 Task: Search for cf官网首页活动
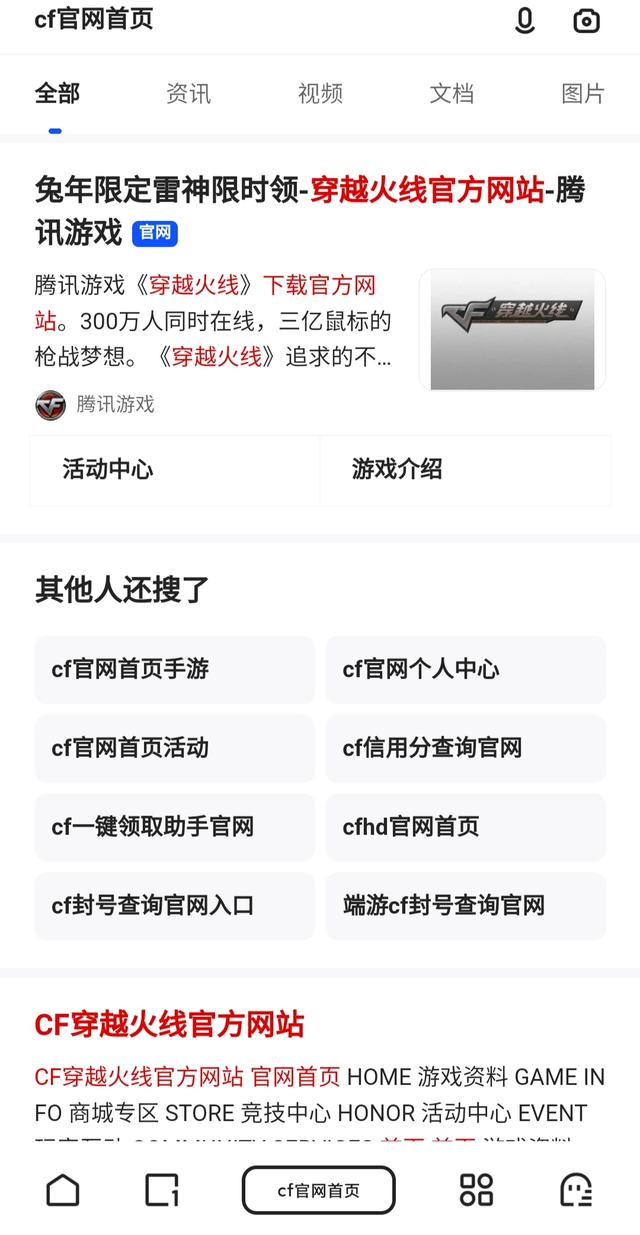click(x=174, y=748)
